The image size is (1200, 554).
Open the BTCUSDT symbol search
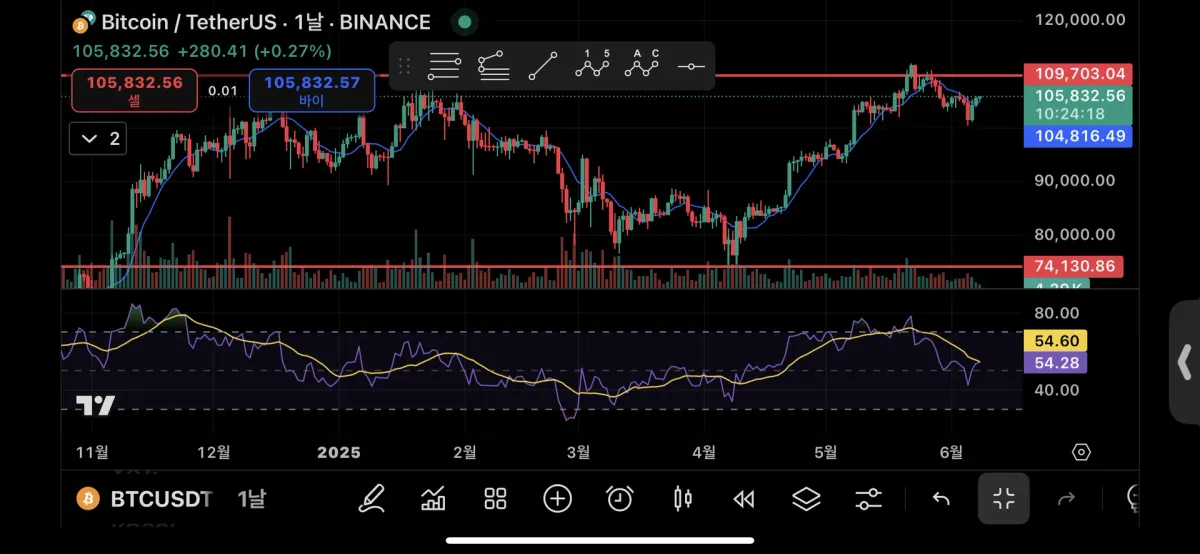(x=146, y=498)
